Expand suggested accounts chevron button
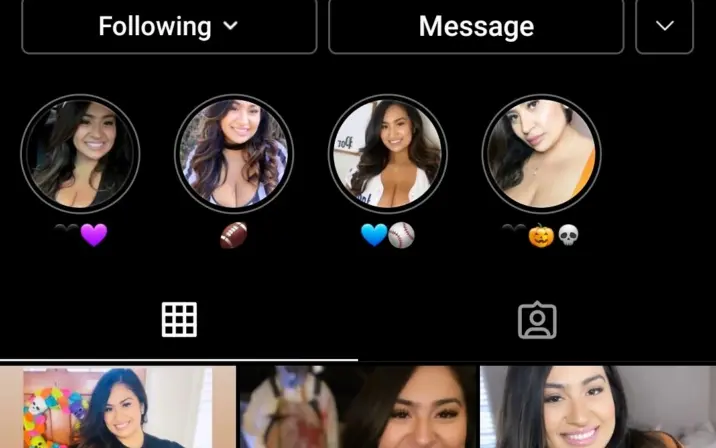Image resolution: width=716 pixels, height=448 pixels. click(664, 26)
